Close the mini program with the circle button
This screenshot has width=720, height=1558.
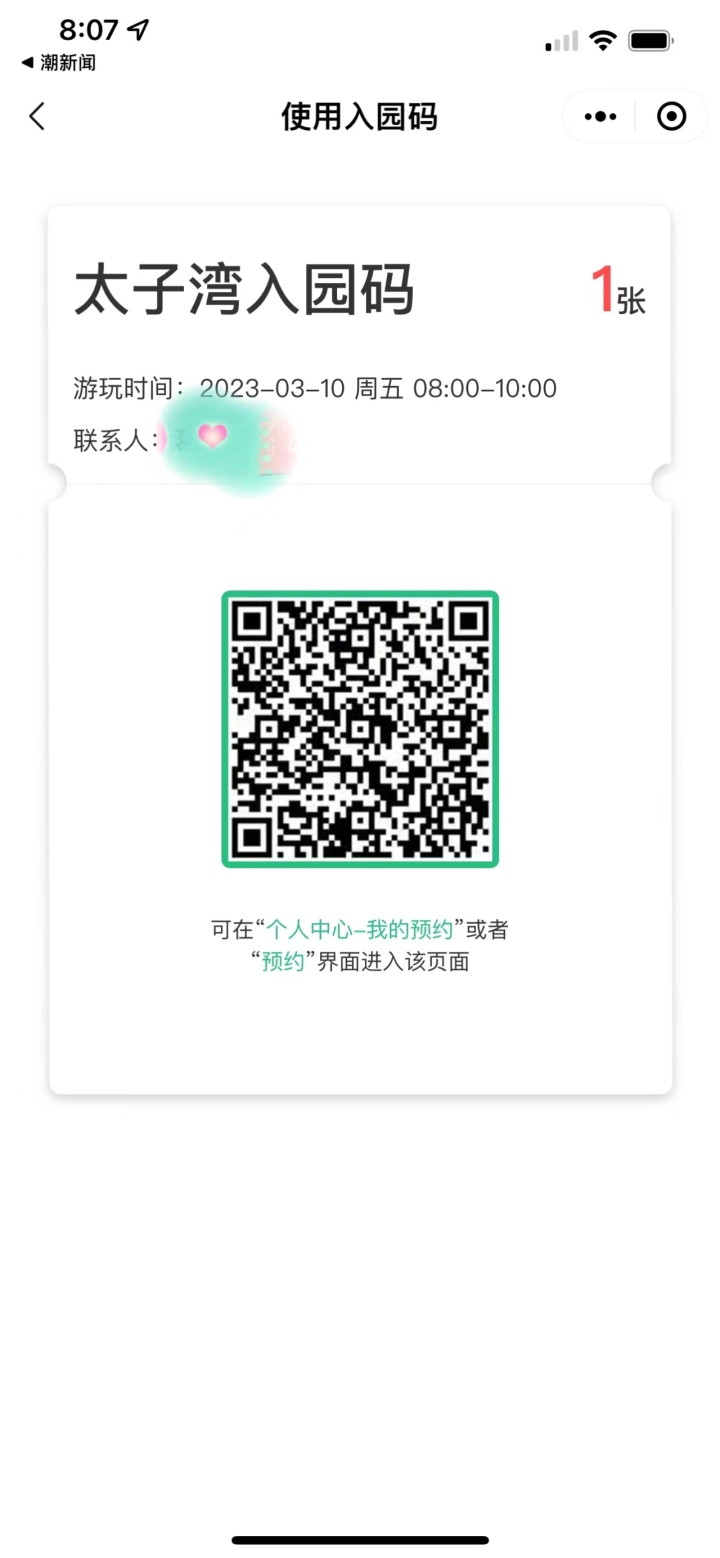(x=671, y=117)
